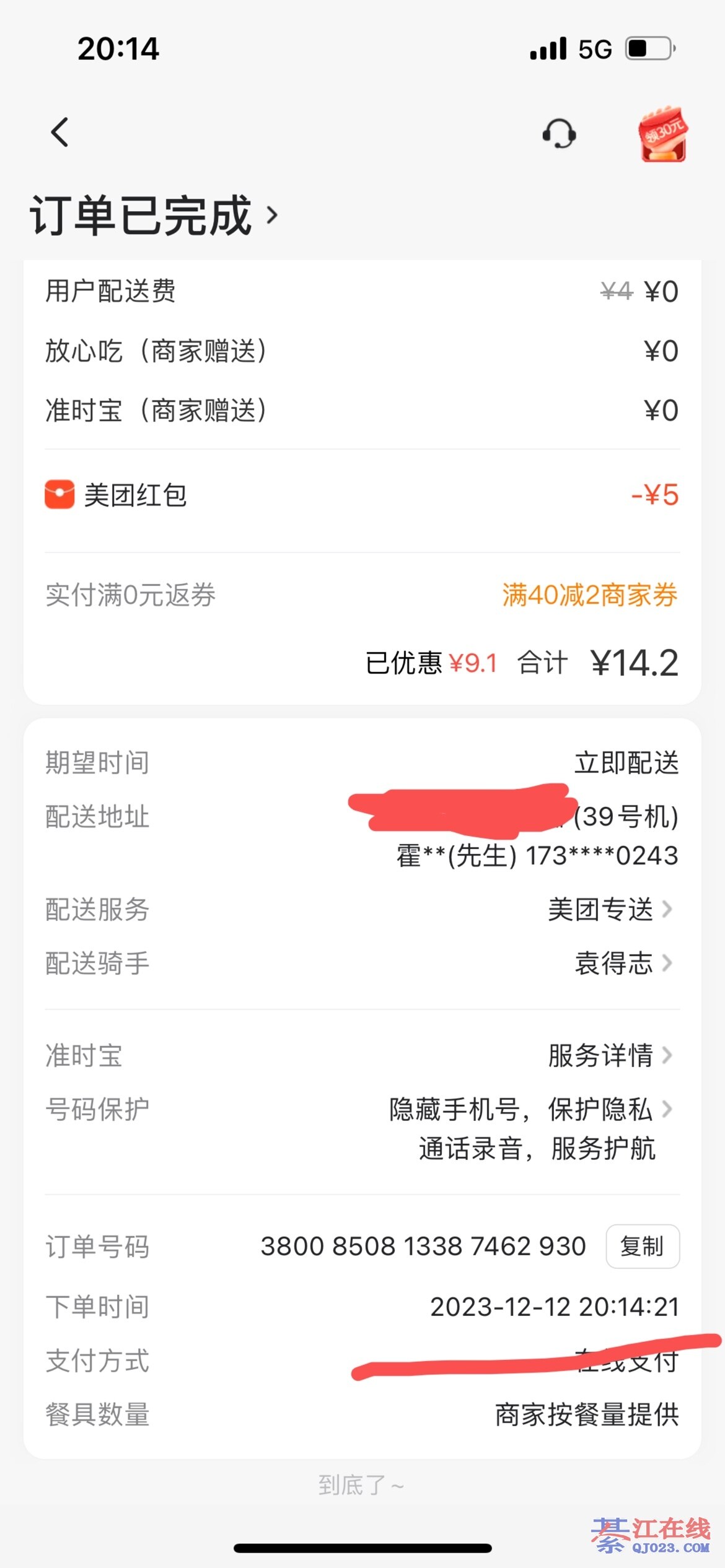Copy the order number with 复制
The height and width of the screenshot is (1568, 725).
coord(643,1246)
